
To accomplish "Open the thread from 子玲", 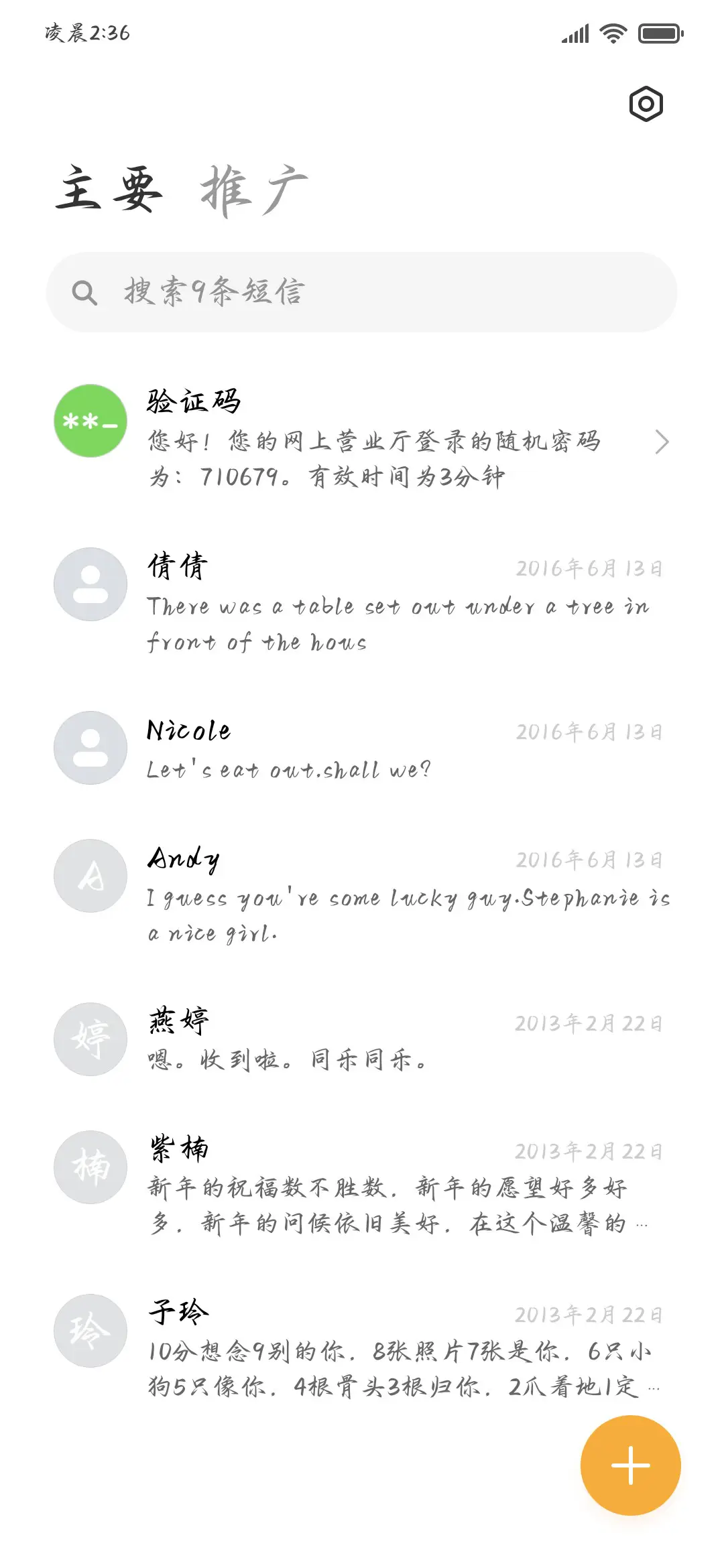I will 362,1348.
